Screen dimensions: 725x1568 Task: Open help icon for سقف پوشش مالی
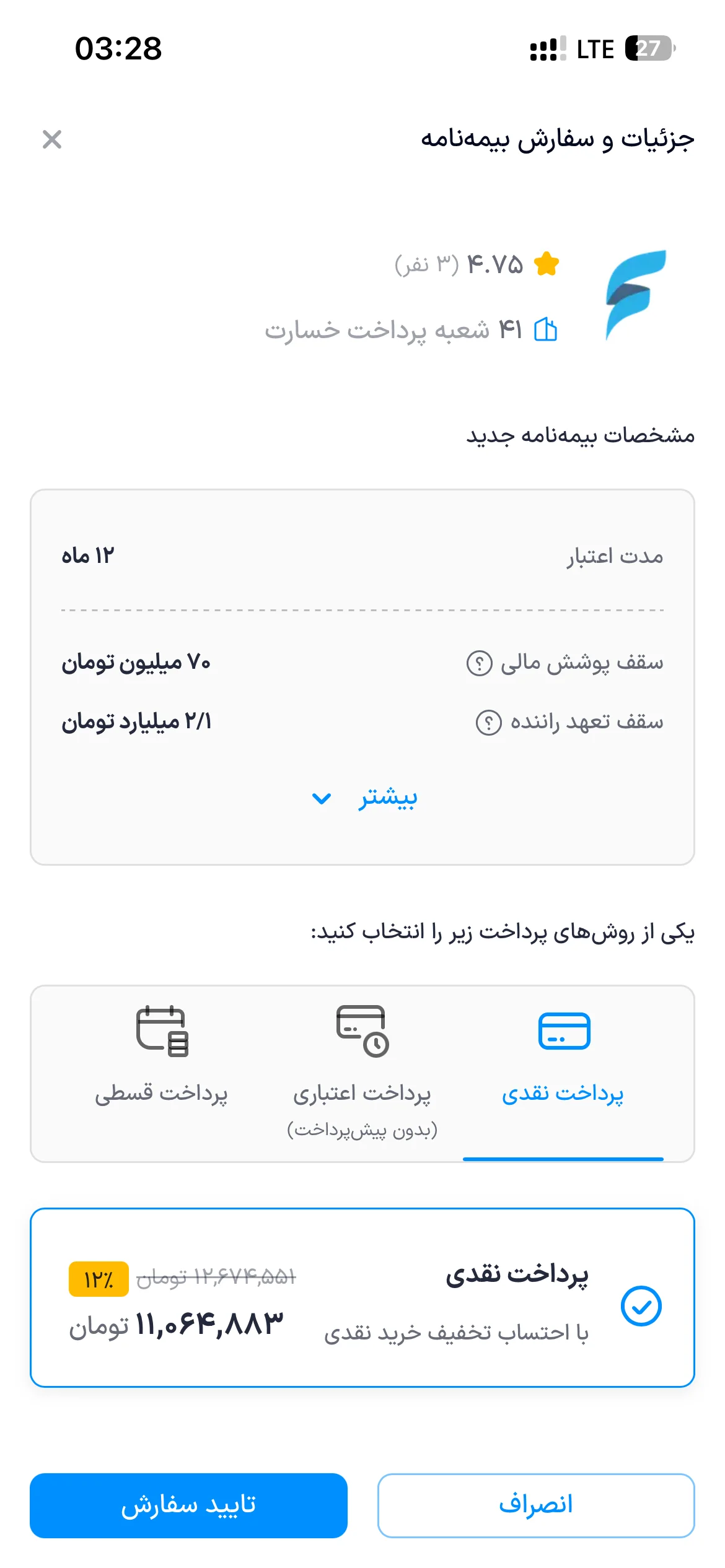coord(479,663)
